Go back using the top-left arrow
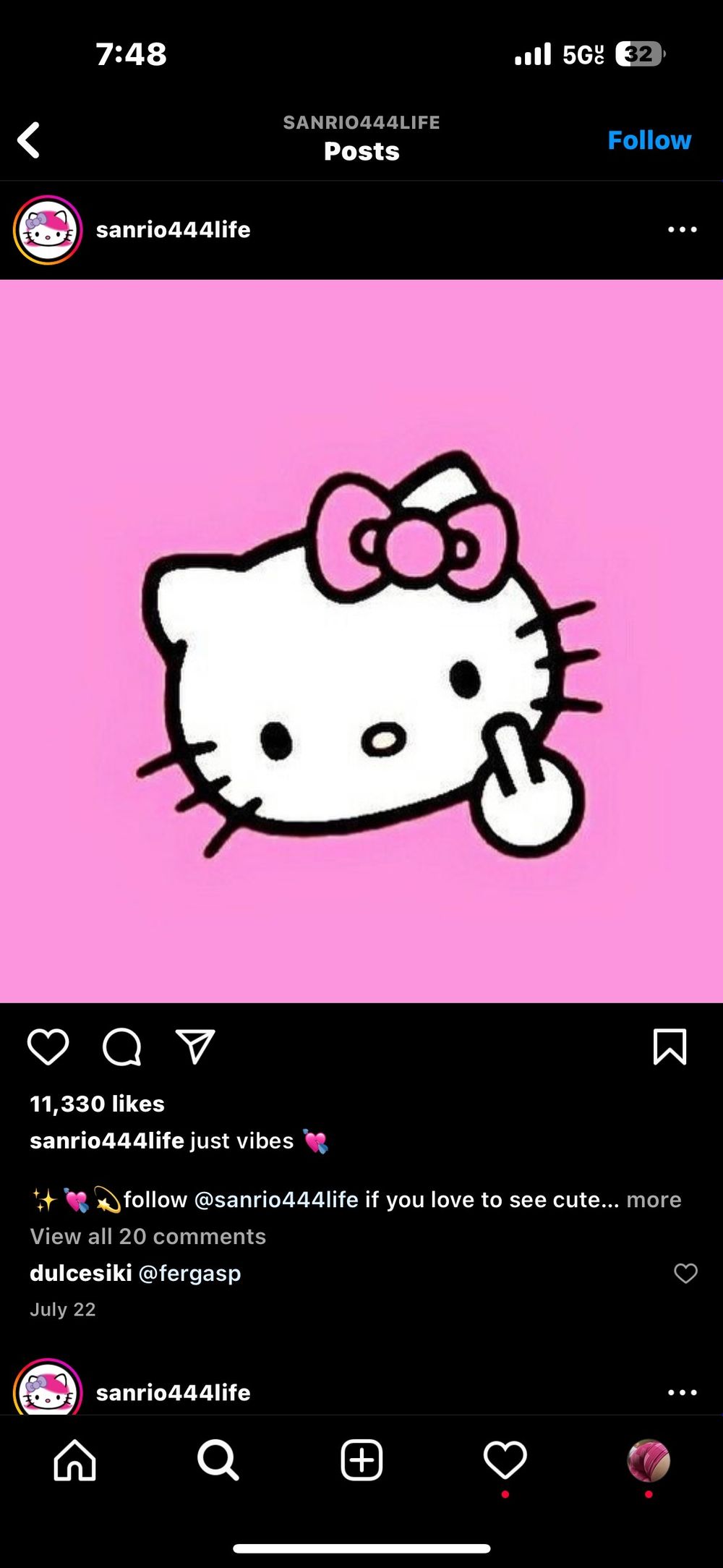This screenshot has height=1568, width=723. [29, 140]
